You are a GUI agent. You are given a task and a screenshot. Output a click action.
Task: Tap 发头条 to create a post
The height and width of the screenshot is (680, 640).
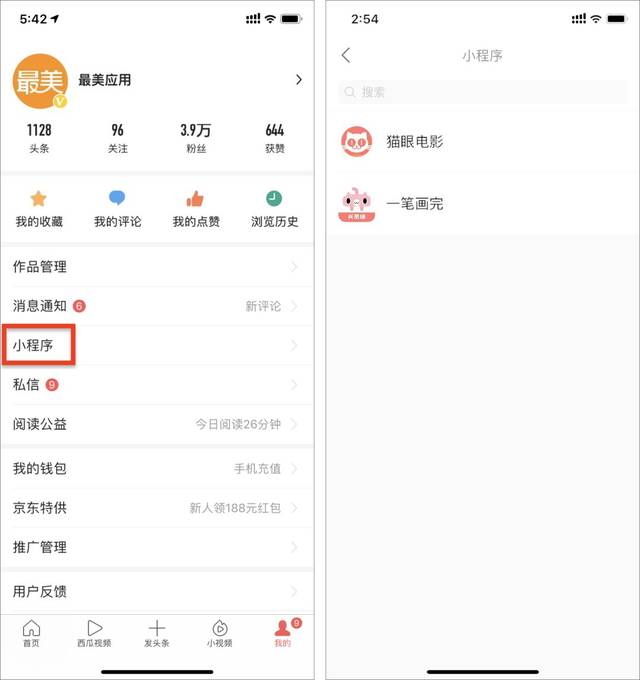[157, 633]
